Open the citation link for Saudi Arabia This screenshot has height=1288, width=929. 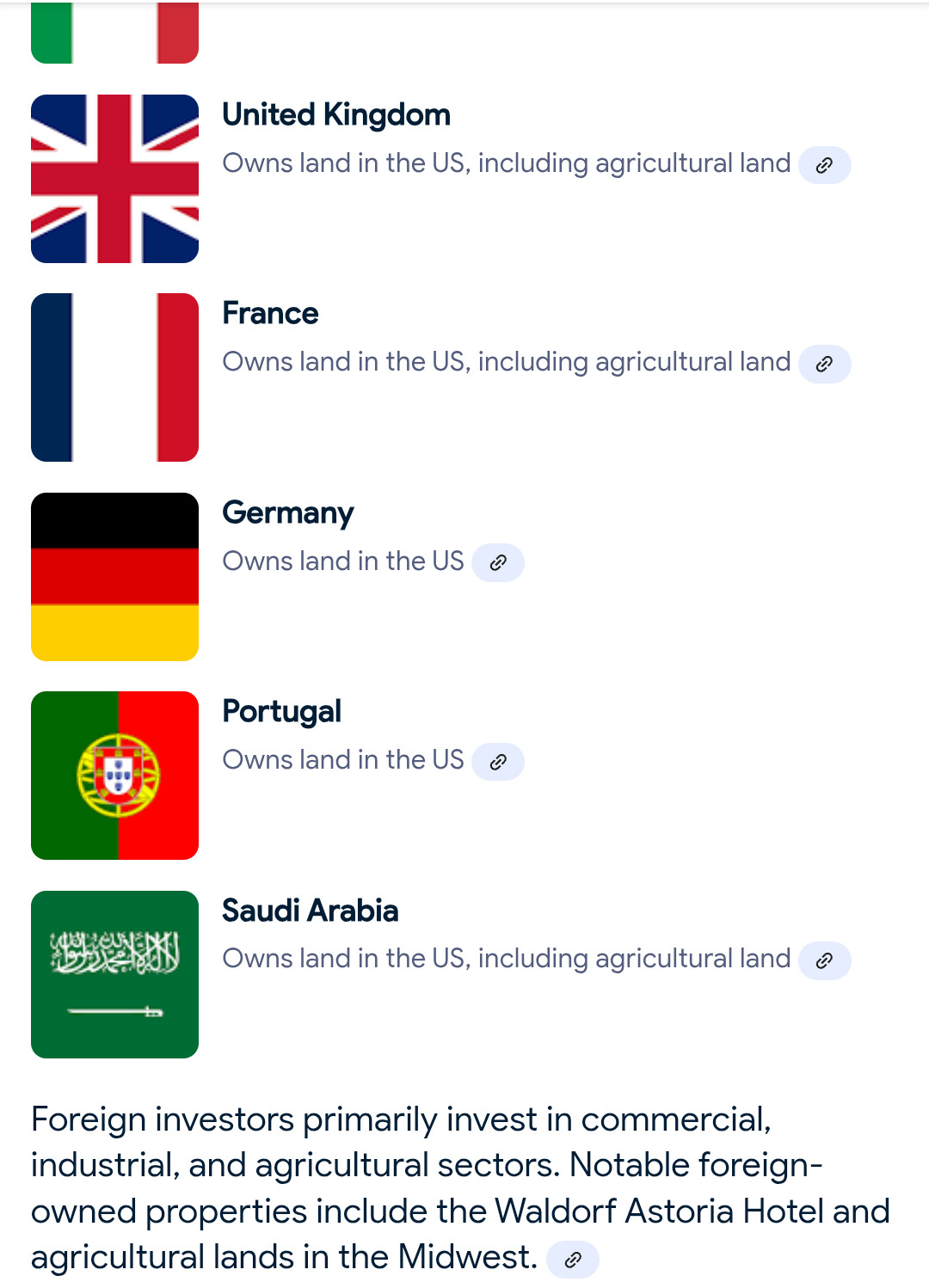[x=824, y=960]
